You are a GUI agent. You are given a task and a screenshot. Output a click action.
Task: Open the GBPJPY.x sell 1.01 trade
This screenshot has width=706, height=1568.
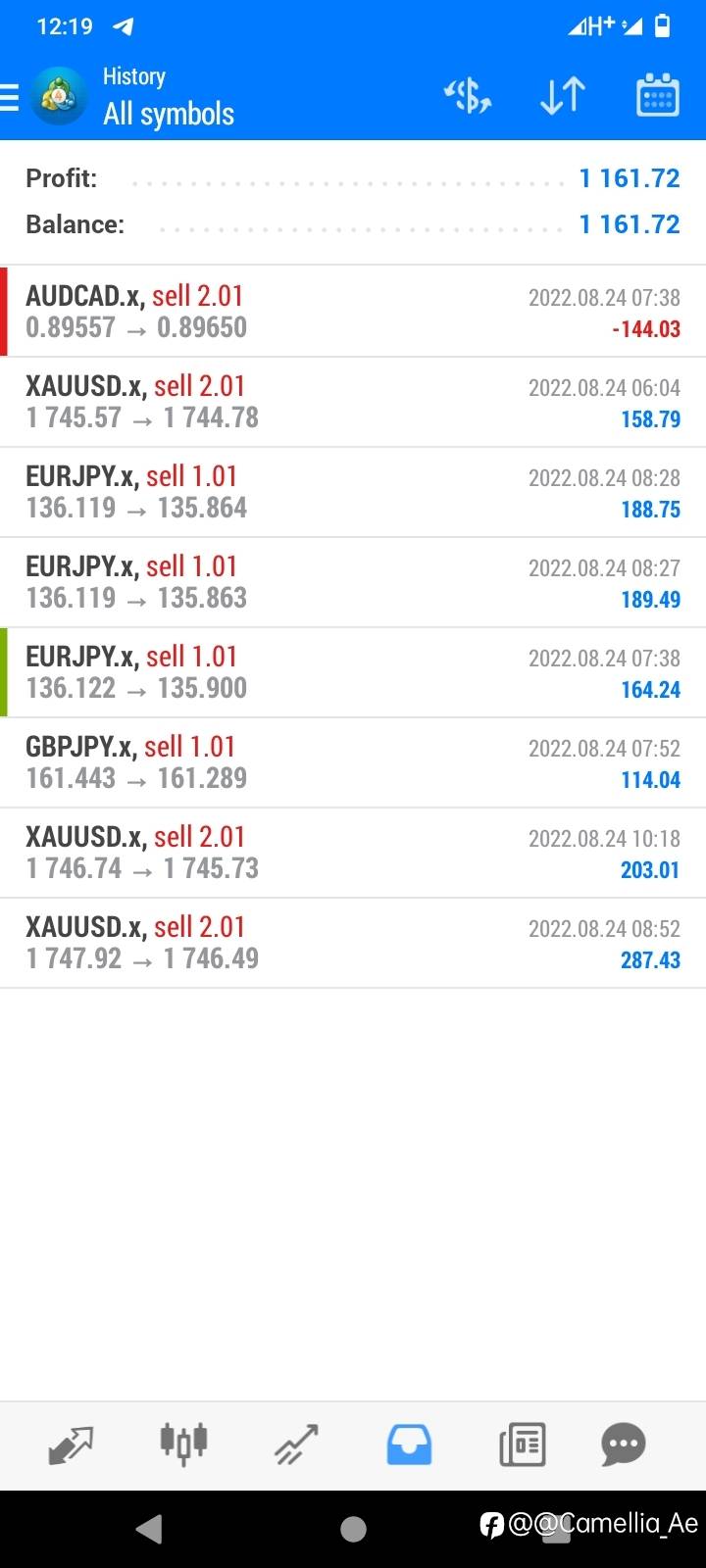pyautogui.click(x=353, y=762)
